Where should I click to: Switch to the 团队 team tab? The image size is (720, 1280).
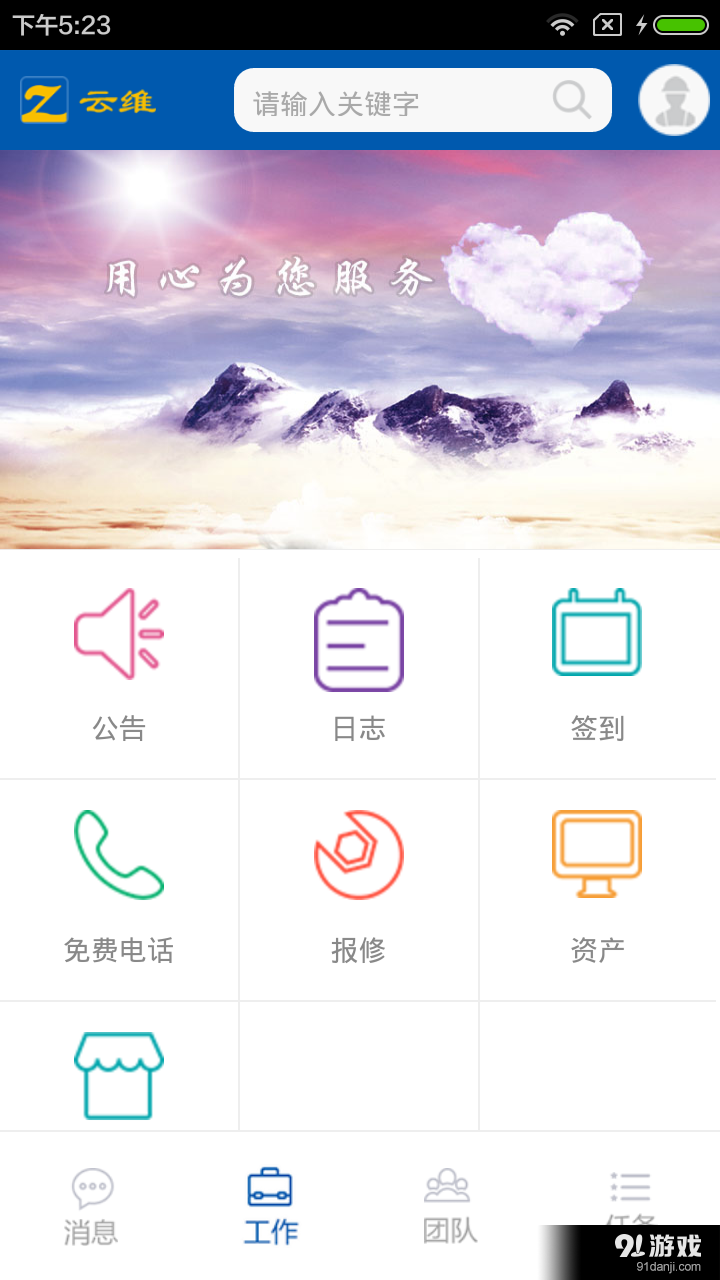coord(449,1207)
